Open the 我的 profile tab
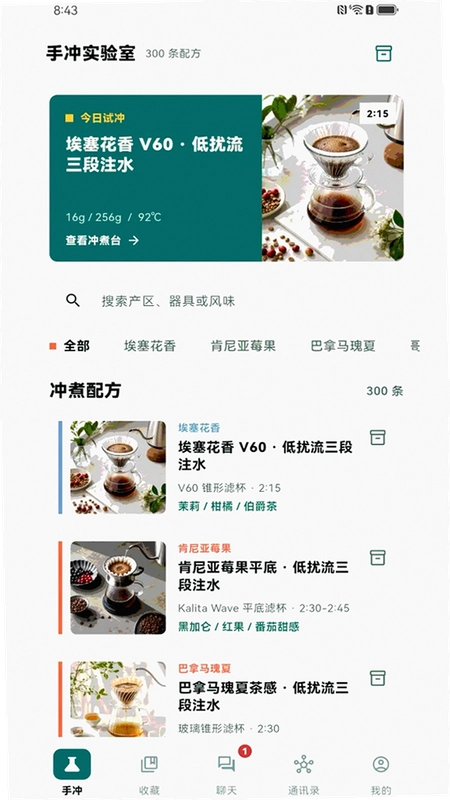The image size is (450, 800). 381,772
